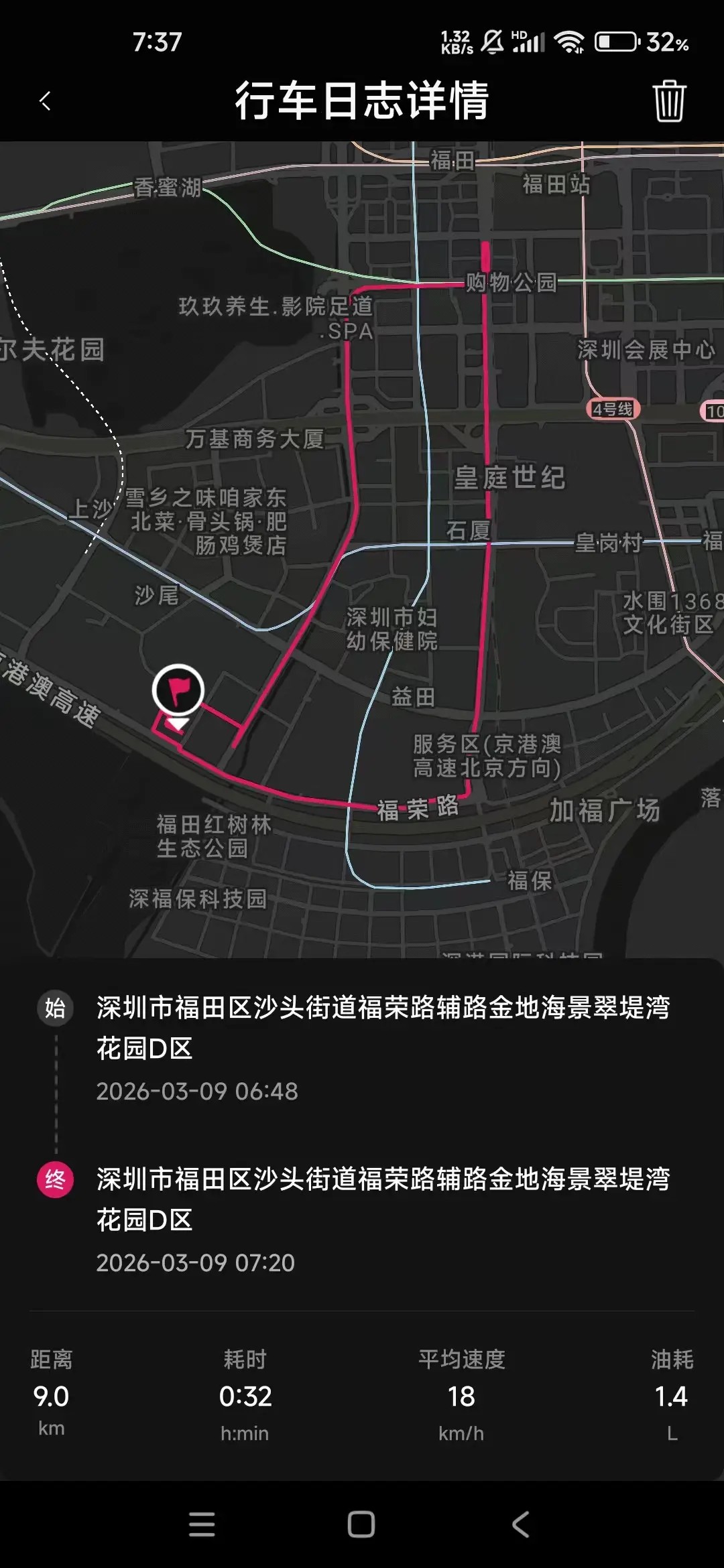Delete this trip log with the trash icon
The width and height of the screenshot is (724, 1568).
pos(668,101)
